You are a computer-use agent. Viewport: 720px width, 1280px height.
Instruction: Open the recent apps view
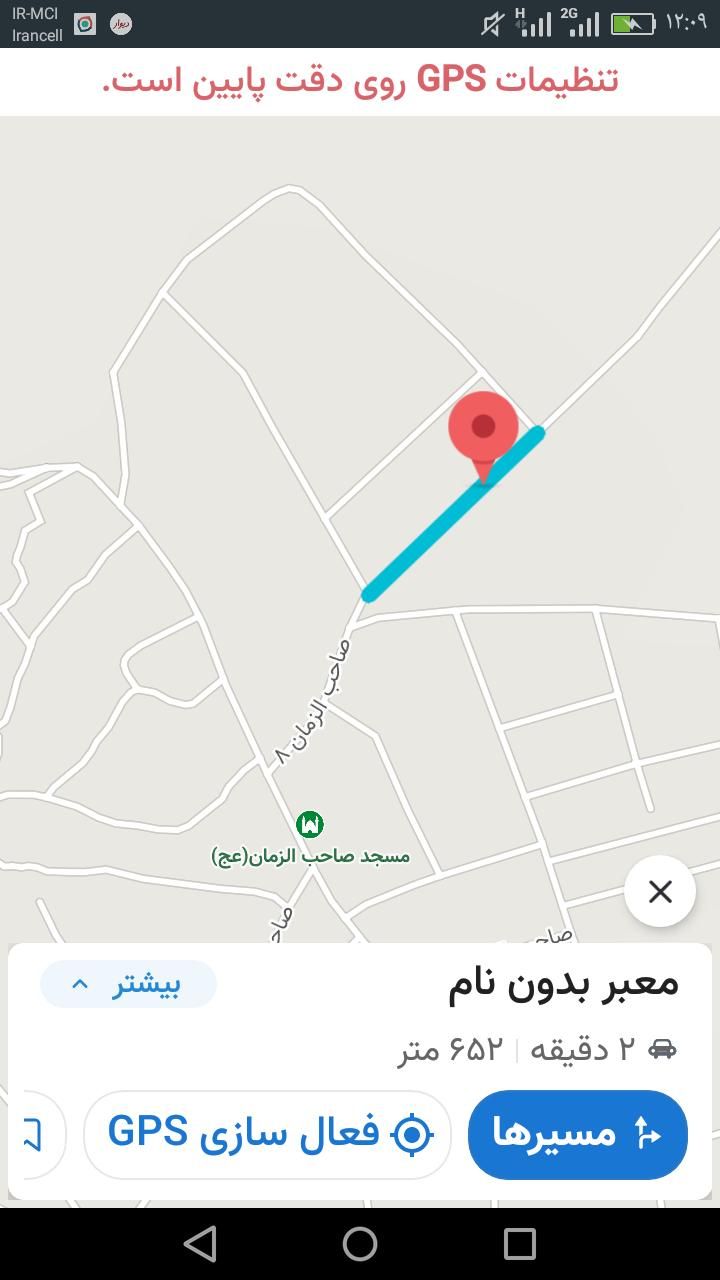(x=519, y=1243)
